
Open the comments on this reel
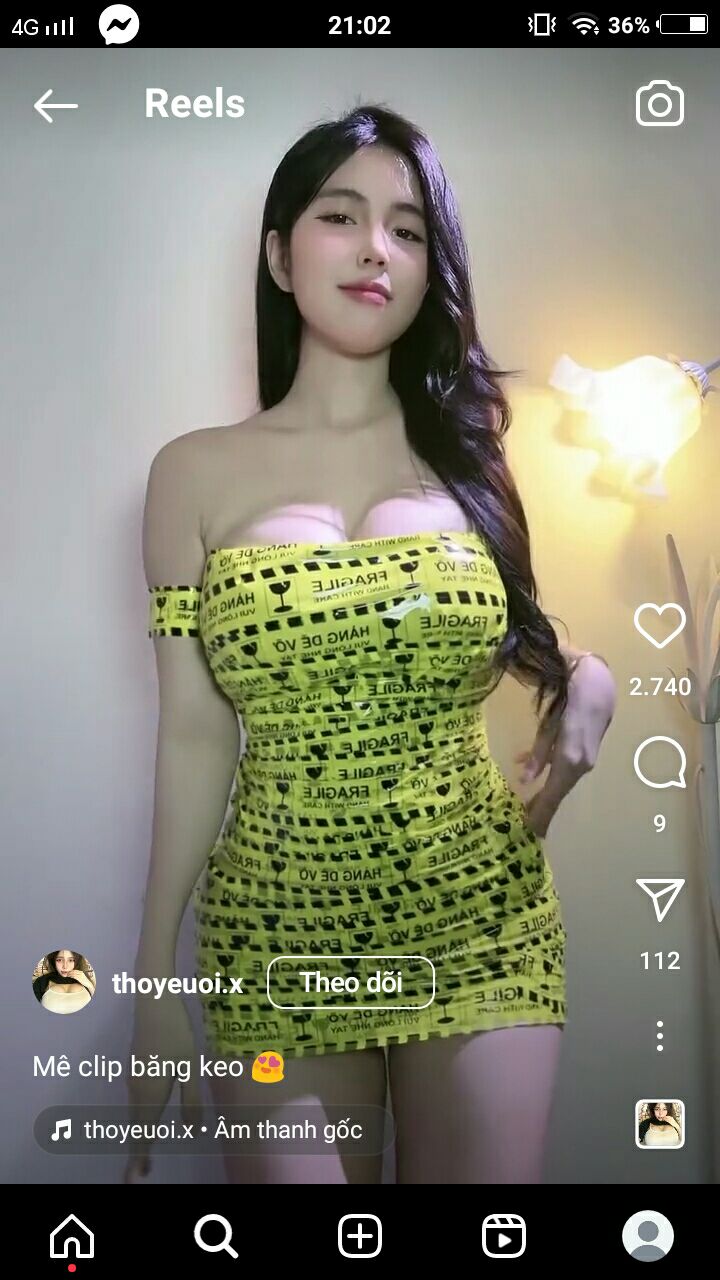(660, 764)
